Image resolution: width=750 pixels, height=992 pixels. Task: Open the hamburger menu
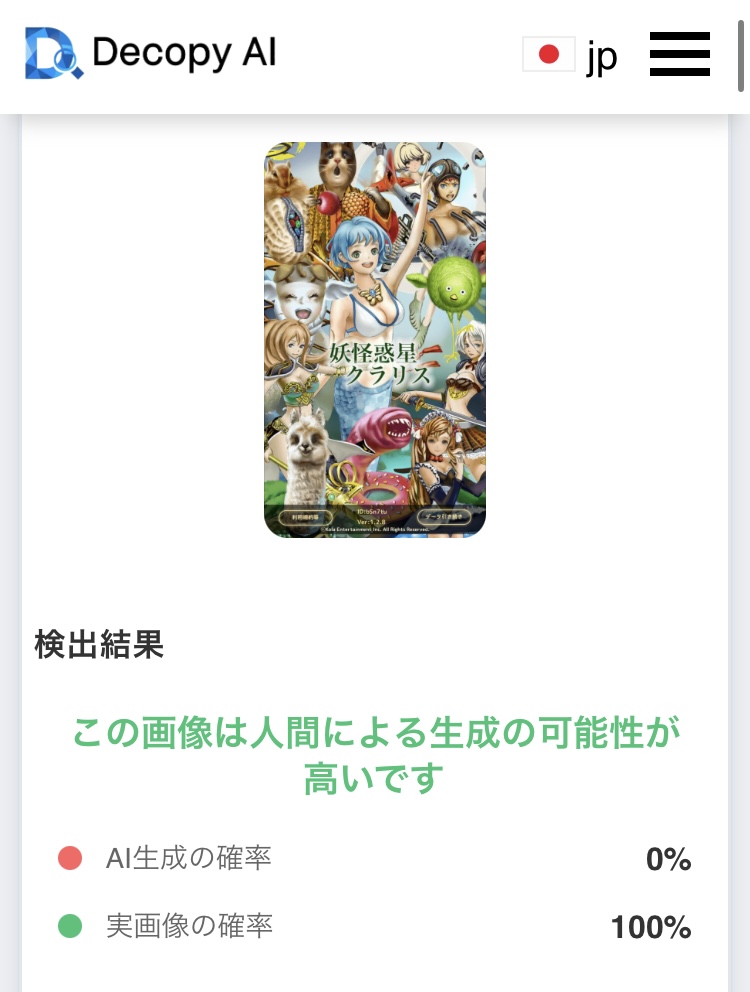(x=679, y=54)
